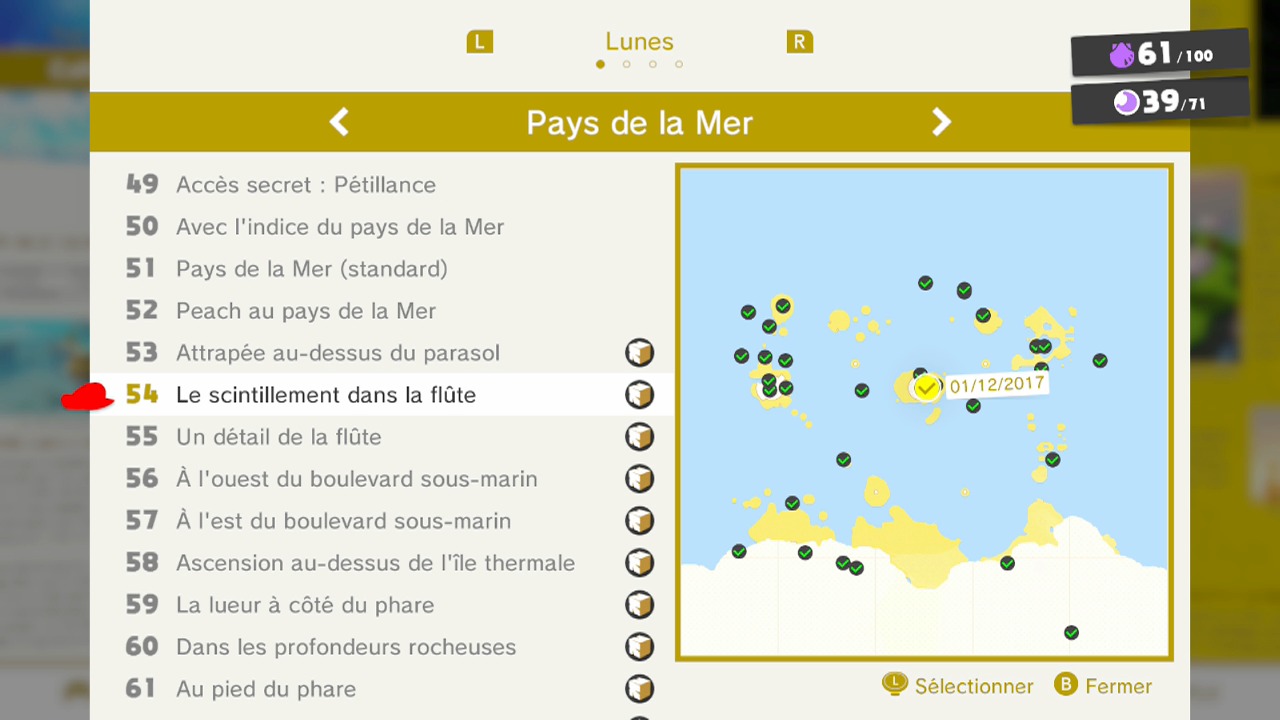Select moon 57 À l'est du boulevard sous-marin

point(343,521)
